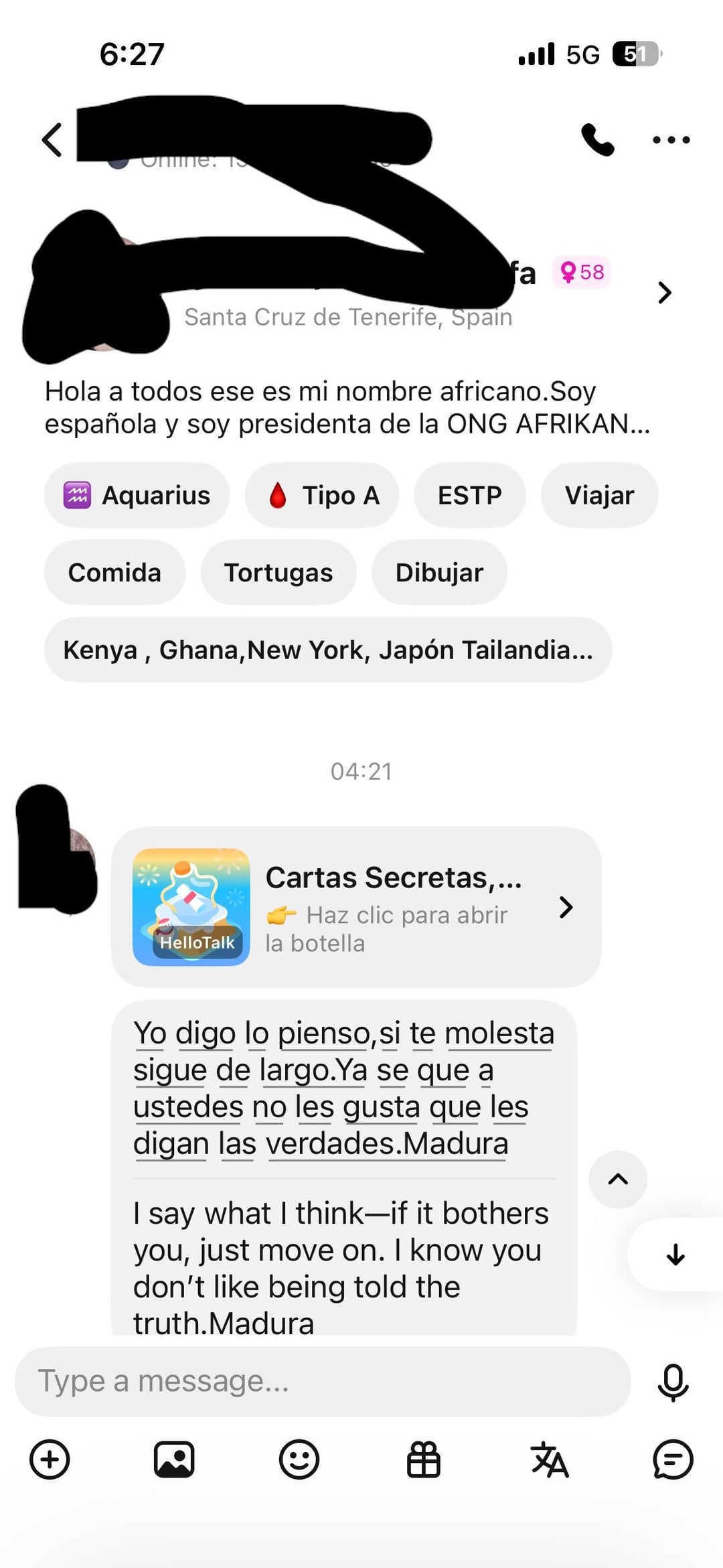The image size is (723, 1568).
Task: Focus the Type a message field
Action: (x=323, y=1382)
